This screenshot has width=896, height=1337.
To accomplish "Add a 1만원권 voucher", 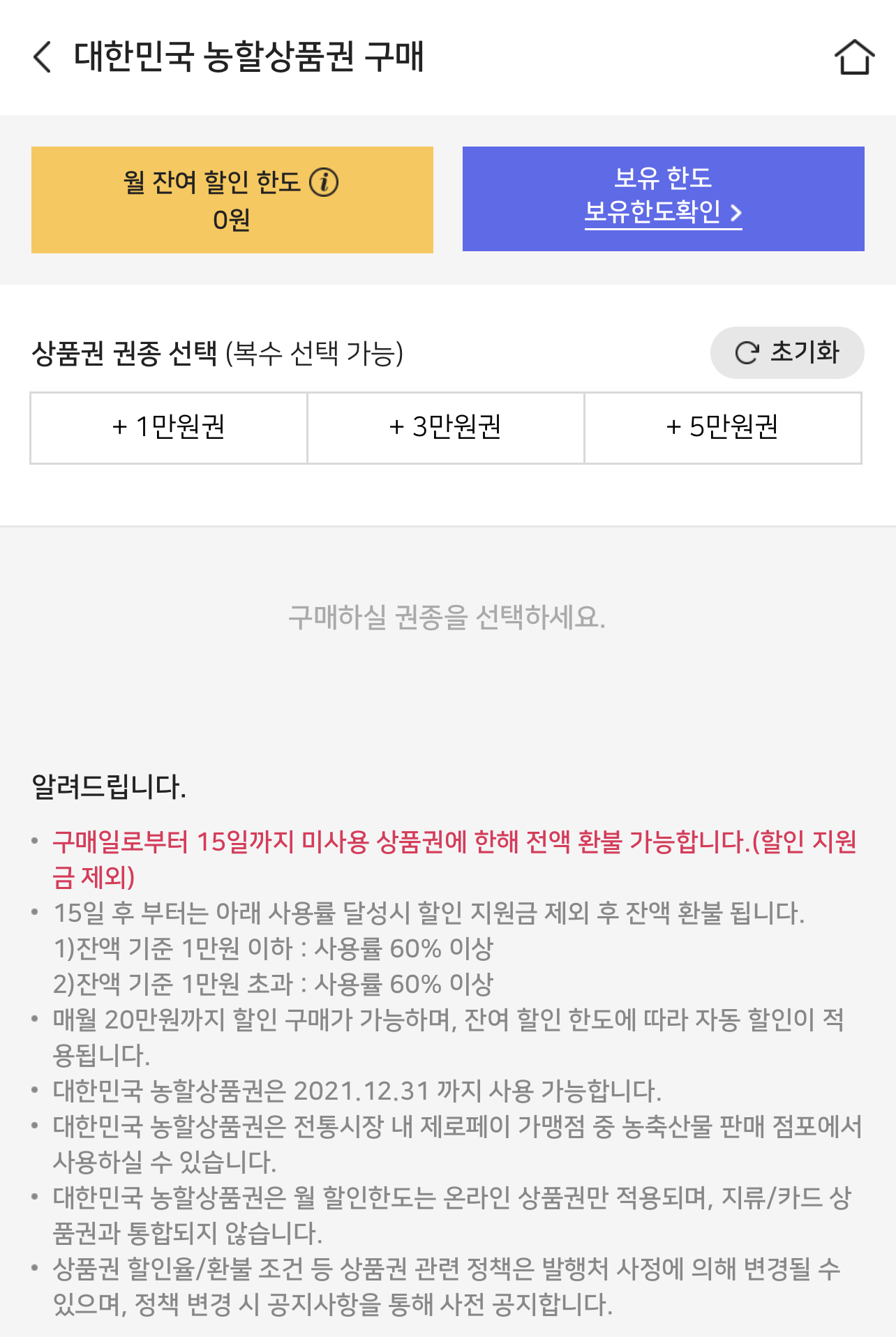I will point(169,427).
